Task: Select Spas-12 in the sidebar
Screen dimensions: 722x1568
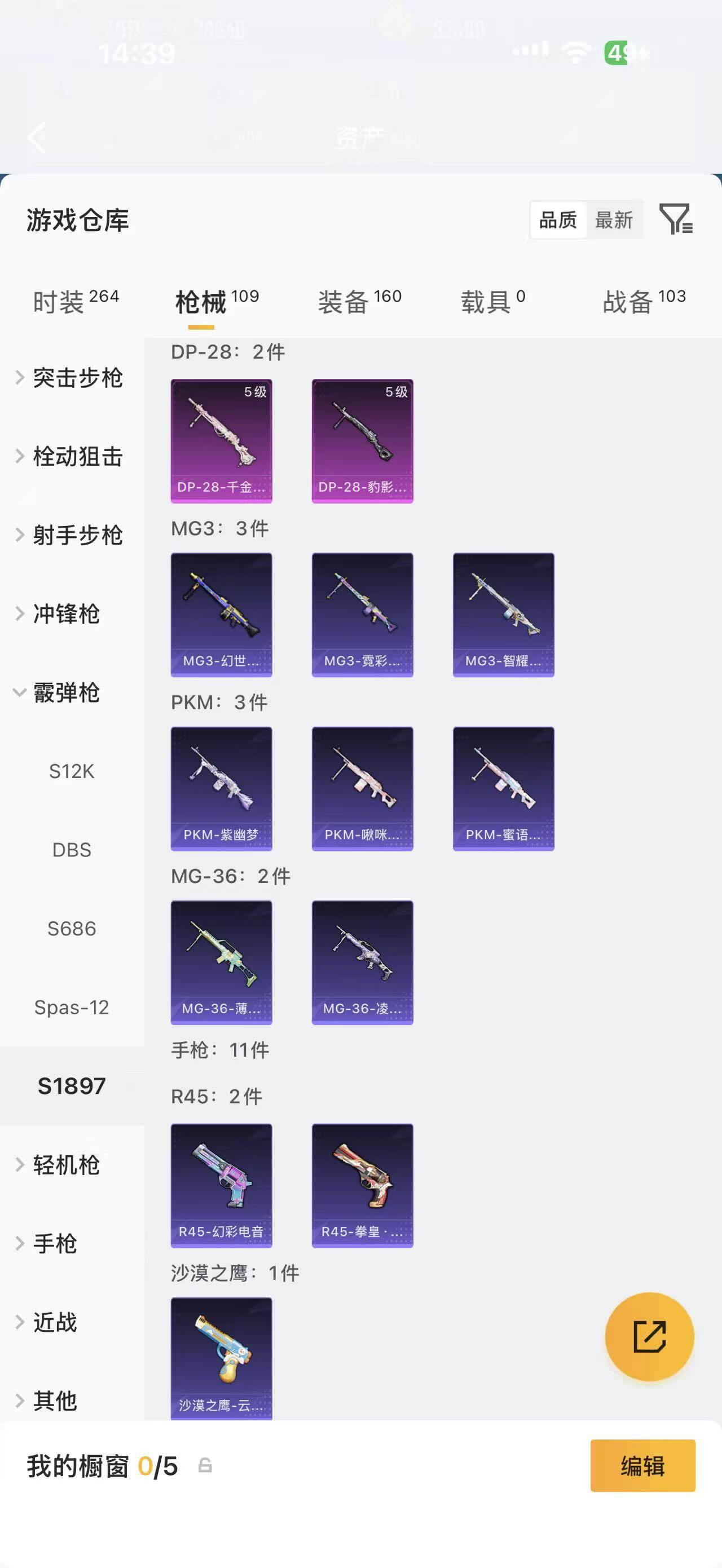Action: click(x=72, y=1008)
